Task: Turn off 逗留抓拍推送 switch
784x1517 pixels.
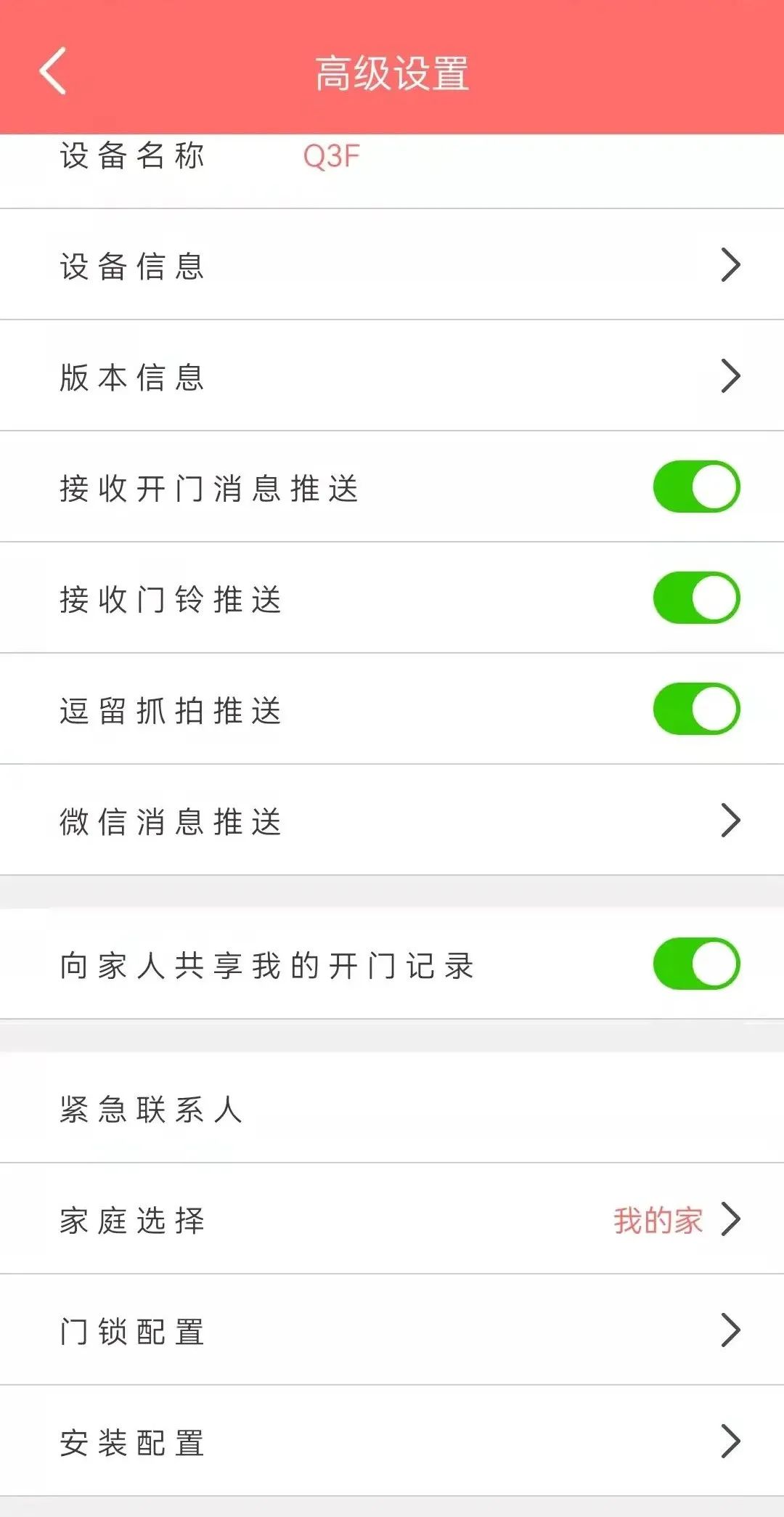Action: (x=696, y=709)
